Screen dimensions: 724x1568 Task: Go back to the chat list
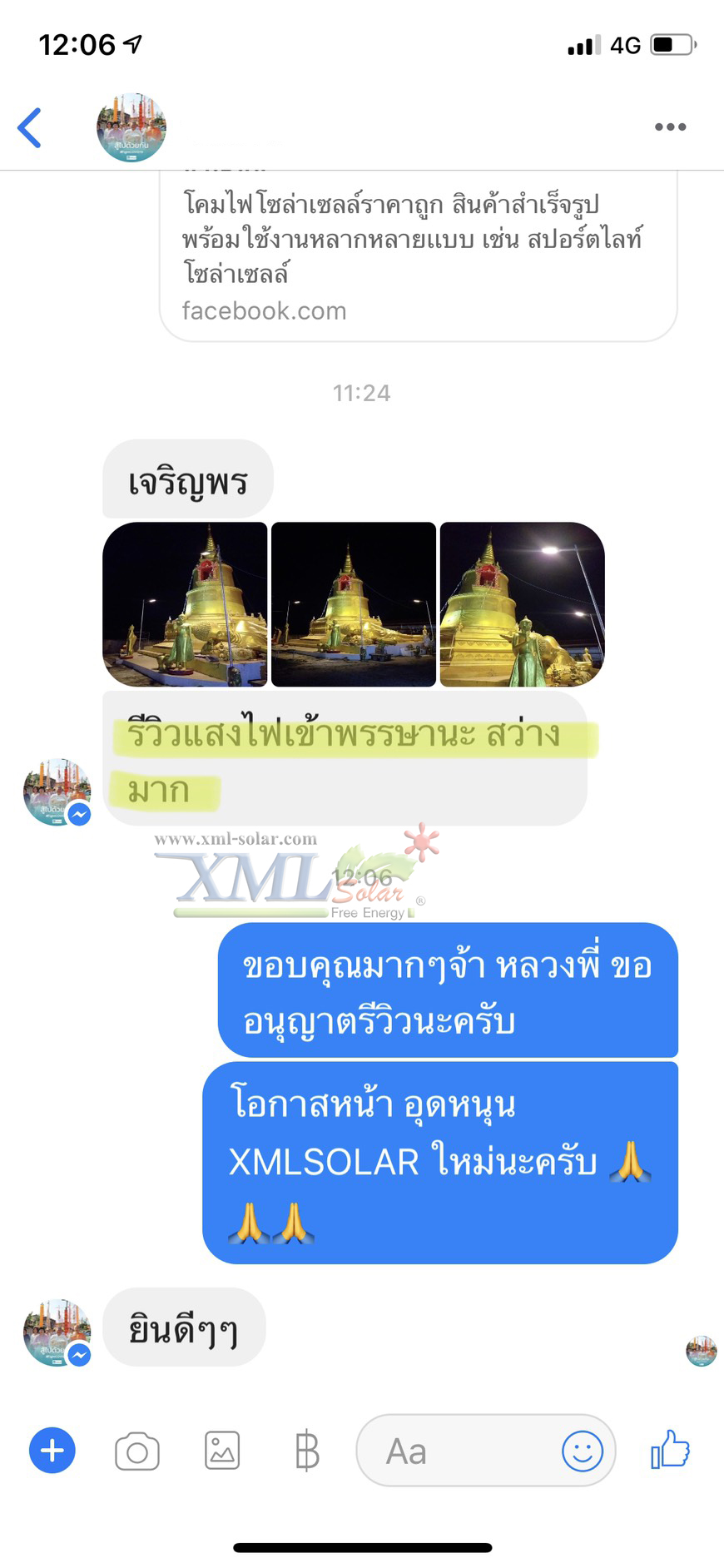pyautogui.click(x=30, y=127)
